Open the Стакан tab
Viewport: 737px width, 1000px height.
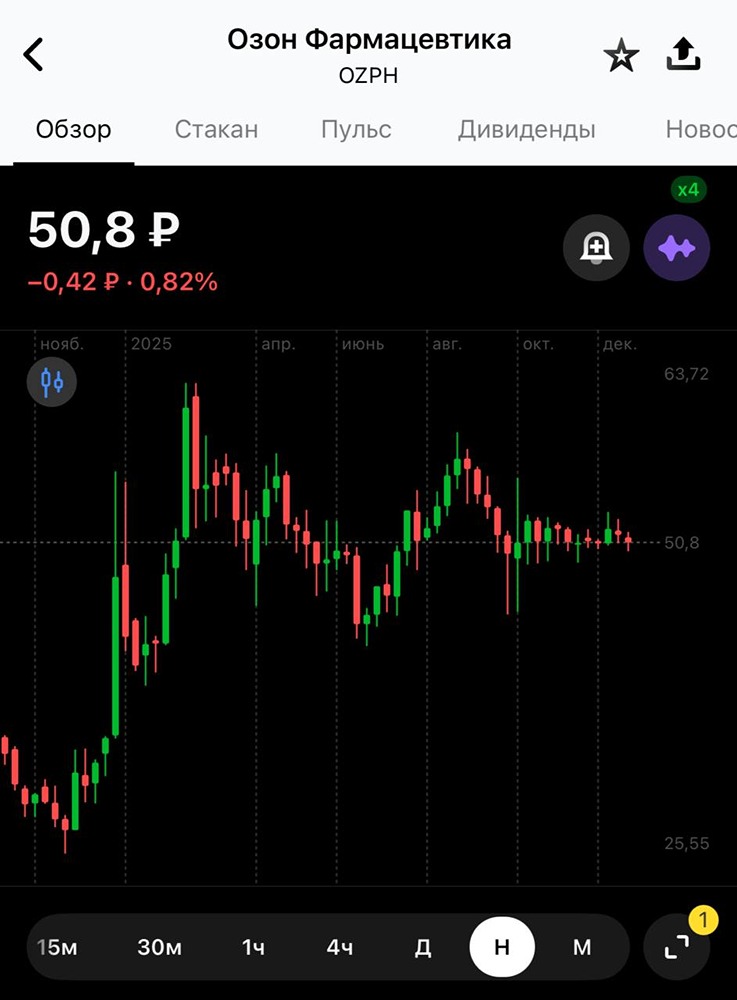tap(216, 129)
